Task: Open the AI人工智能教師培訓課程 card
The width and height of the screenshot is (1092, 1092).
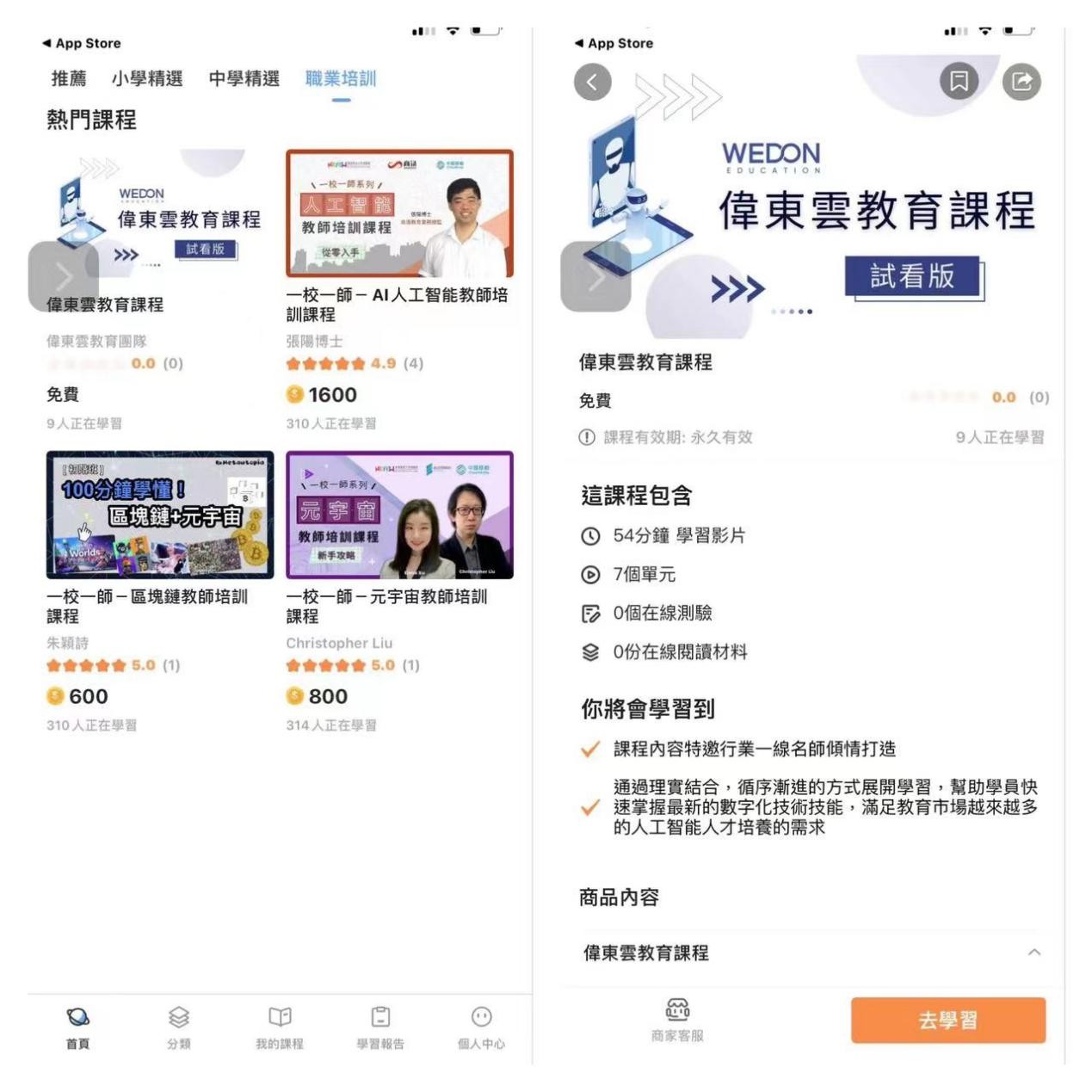Action: (x=399, y=215)
